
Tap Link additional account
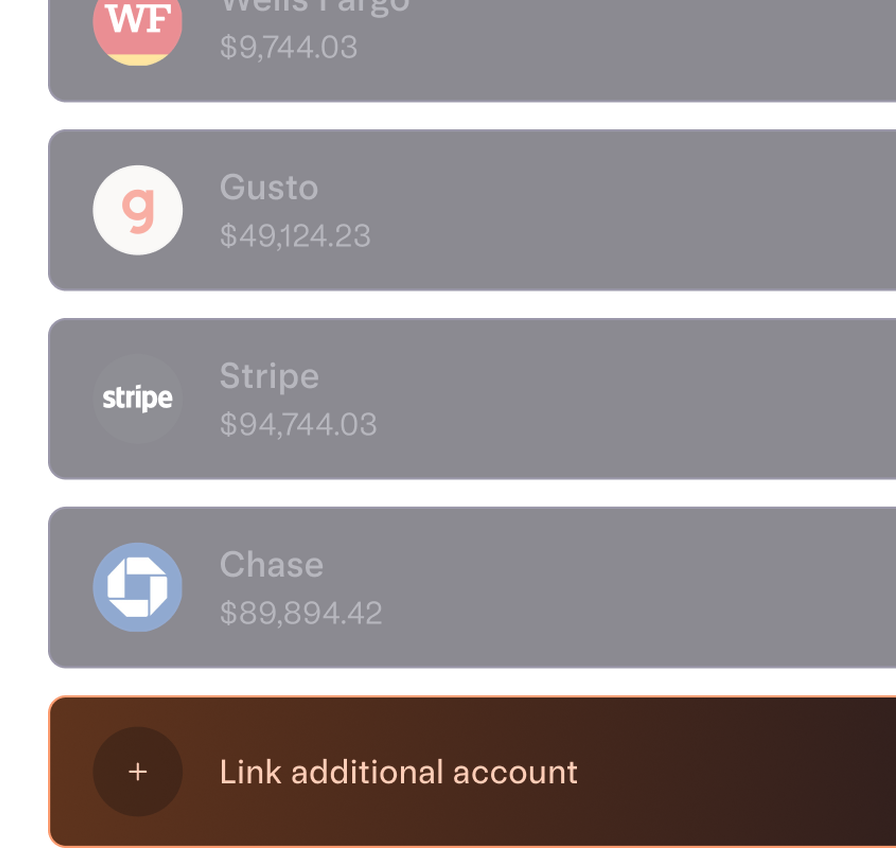472,771
